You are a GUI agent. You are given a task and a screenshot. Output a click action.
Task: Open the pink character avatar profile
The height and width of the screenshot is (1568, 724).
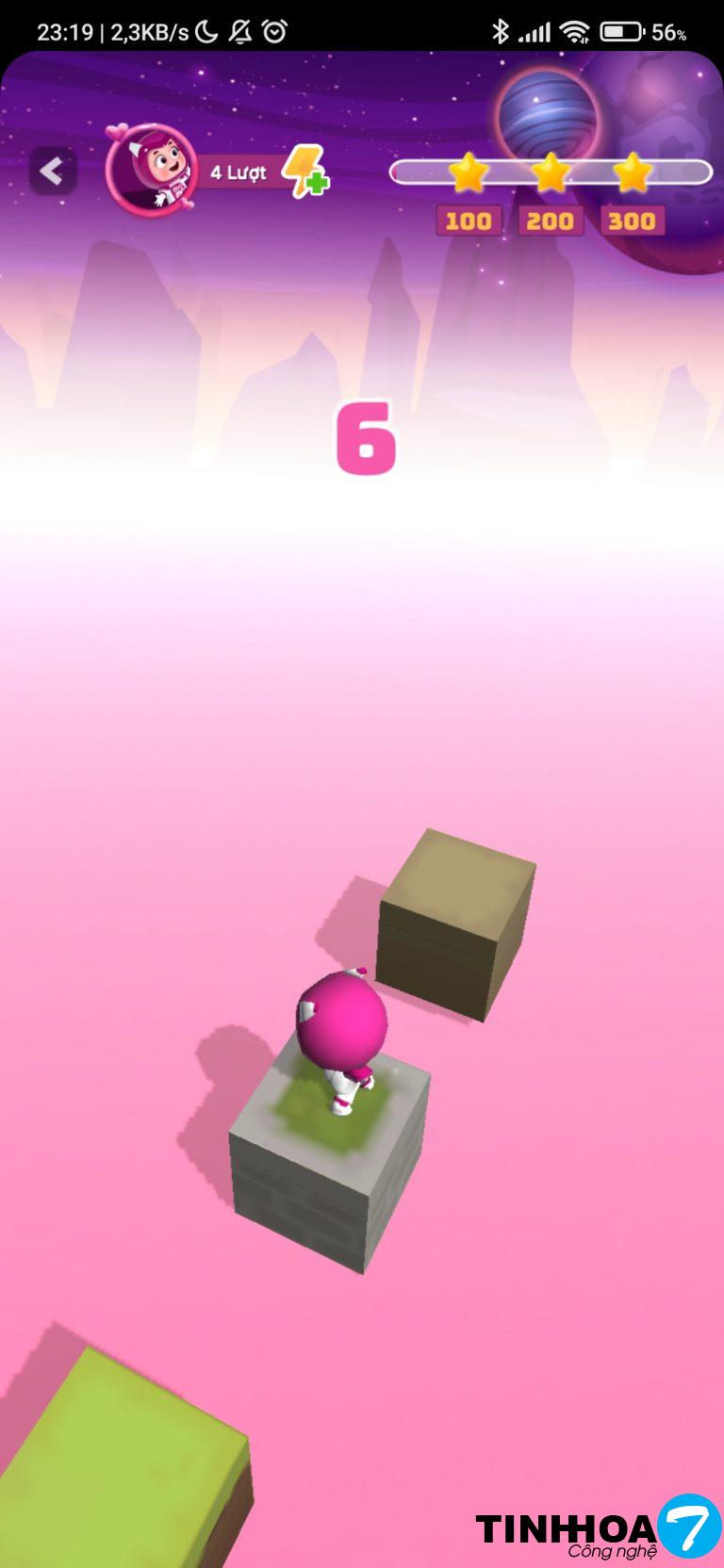(x=153, y=170)
